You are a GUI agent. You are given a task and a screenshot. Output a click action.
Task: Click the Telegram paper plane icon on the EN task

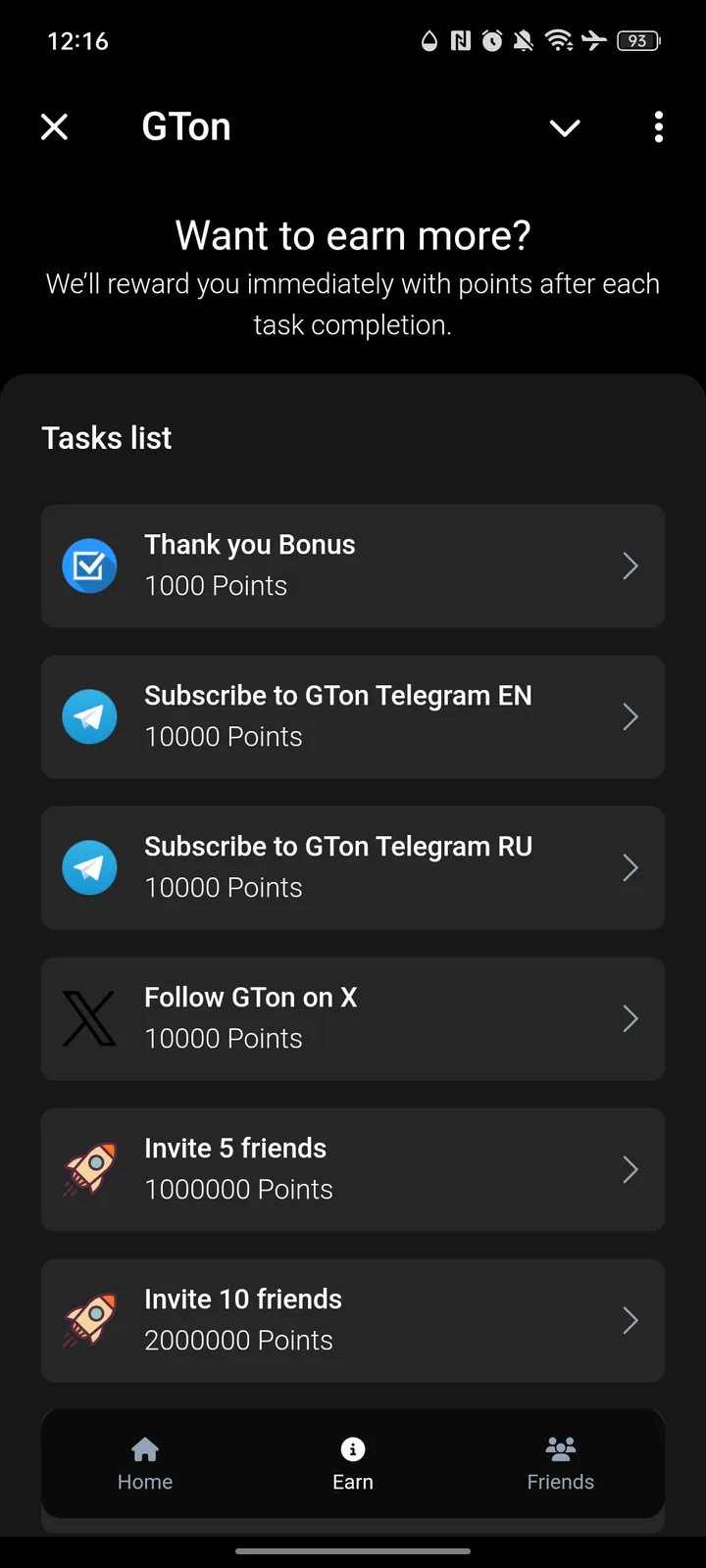coord(89,716)
